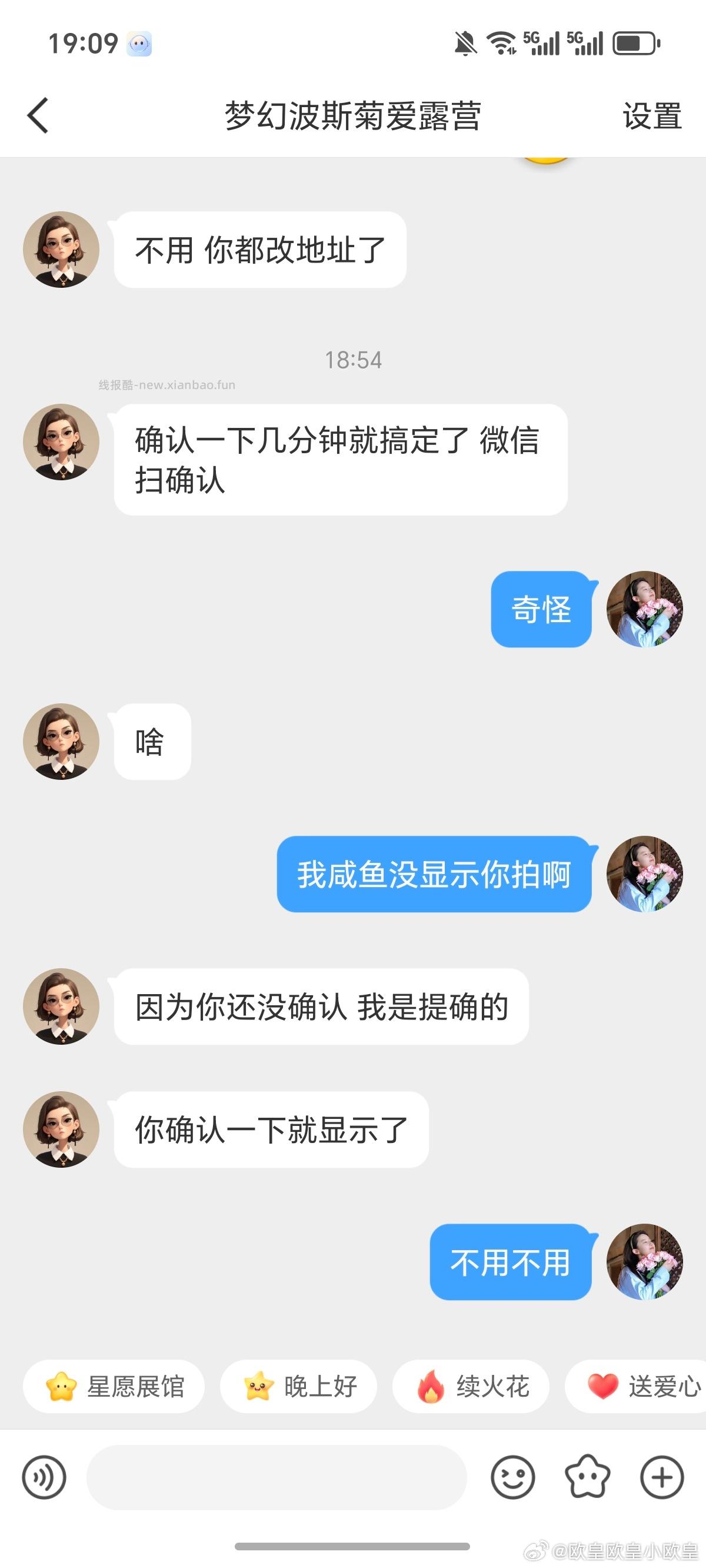The height and width of the screenshot is (1568, 706).
Task: Tap the star (favorites) icon near input bar
Action: (x=588, y=1479)
